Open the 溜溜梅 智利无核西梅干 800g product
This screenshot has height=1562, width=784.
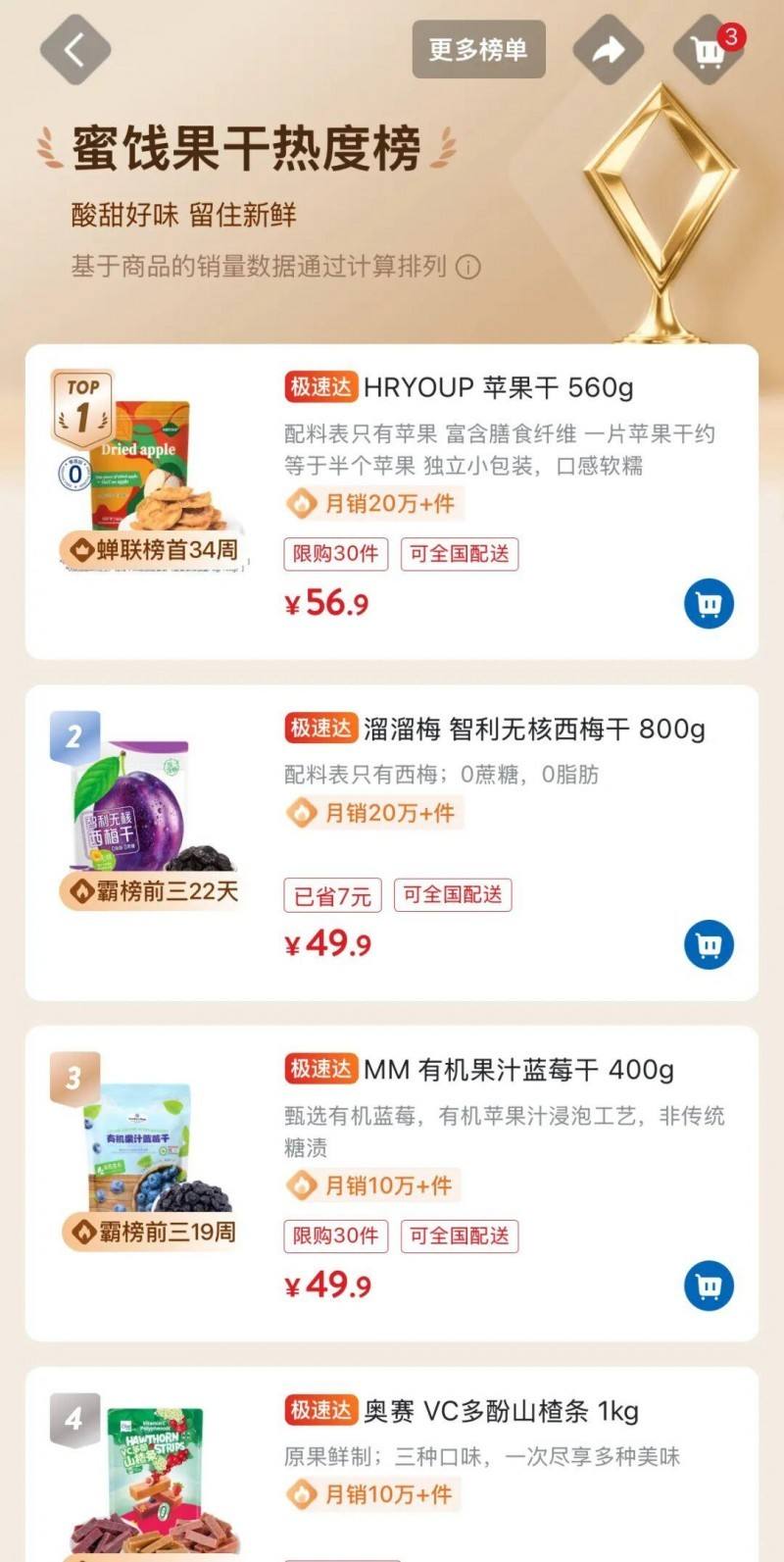pyautogui.click(x=534, y=730)
